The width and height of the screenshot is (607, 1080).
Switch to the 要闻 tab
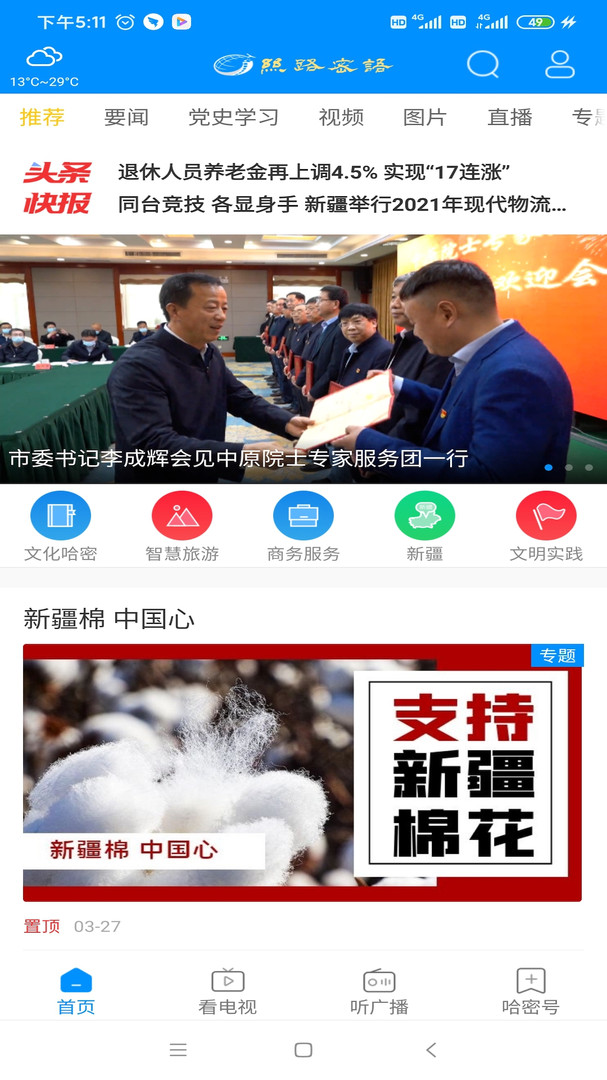126,117
